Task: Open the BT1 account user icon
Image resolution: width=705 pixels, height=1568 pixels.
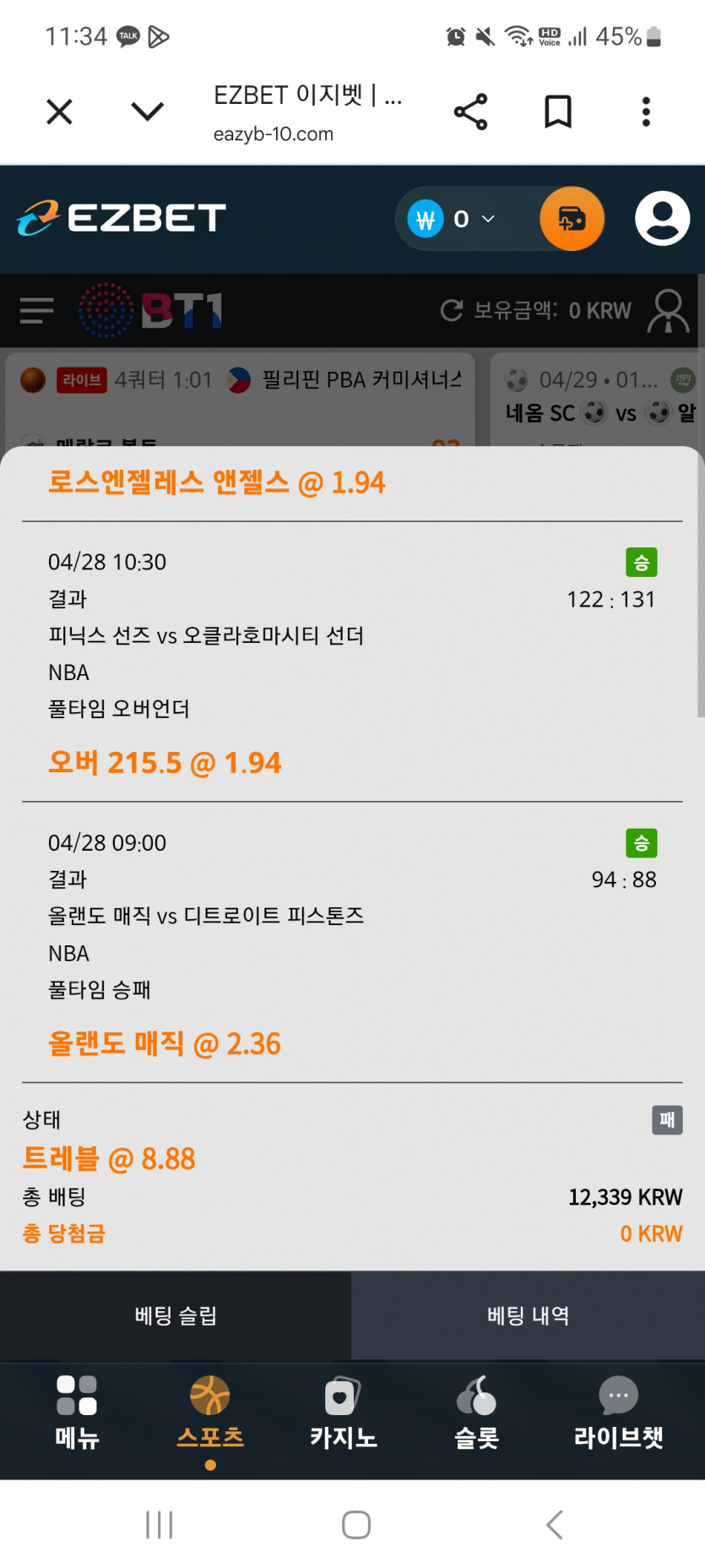Action: point(668,311)
